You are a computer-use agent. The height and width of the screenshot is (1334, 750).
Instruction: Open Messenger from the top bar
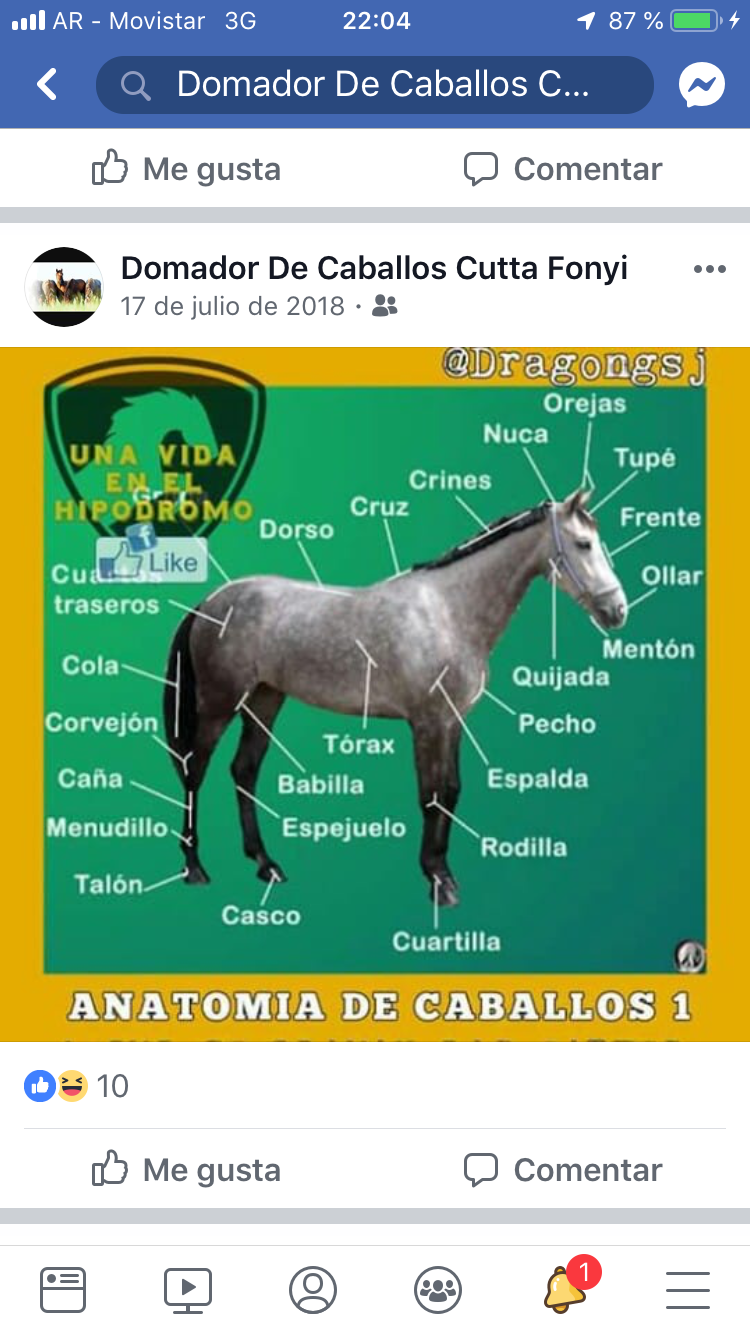[x=702, y=85]
